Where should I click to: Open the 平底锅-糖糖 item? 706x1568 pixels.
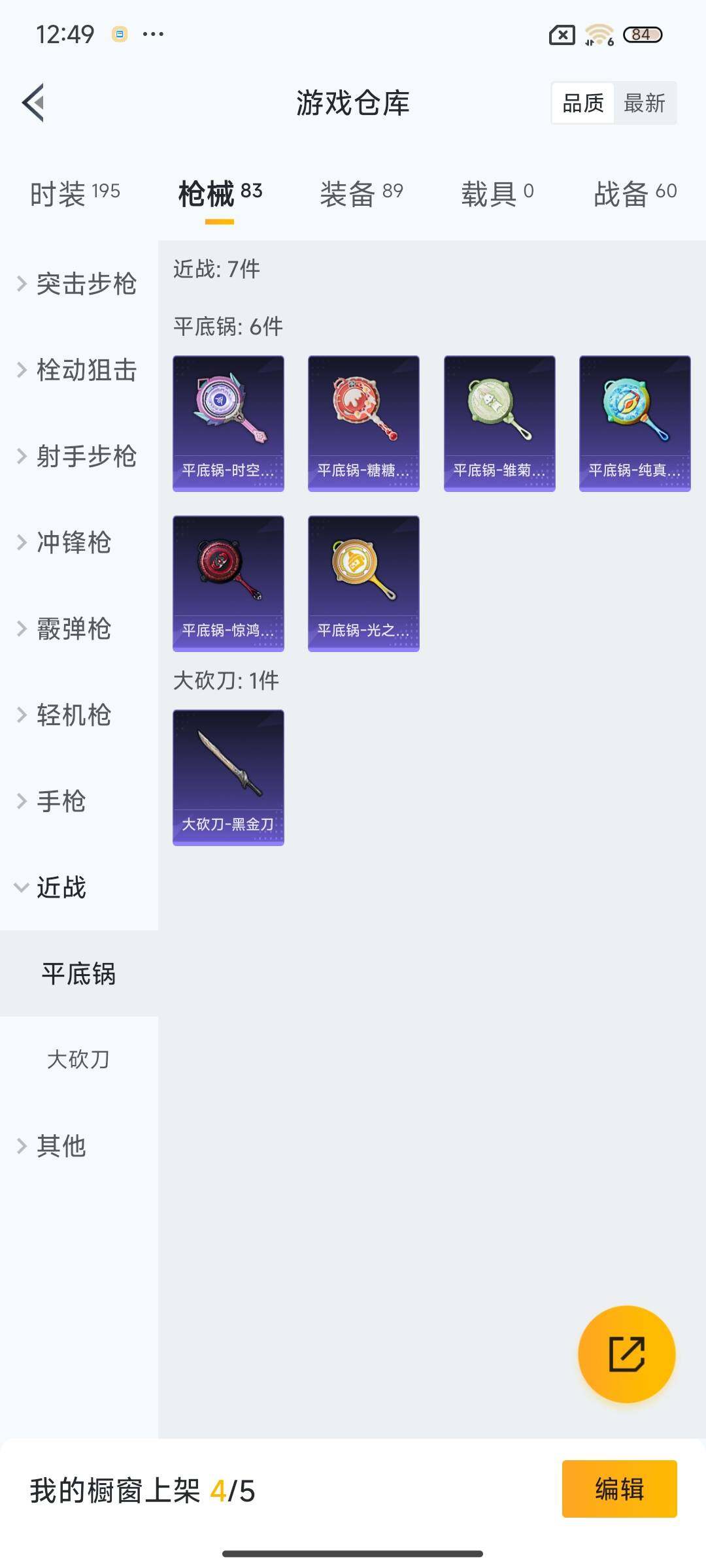tap(363, 423)
